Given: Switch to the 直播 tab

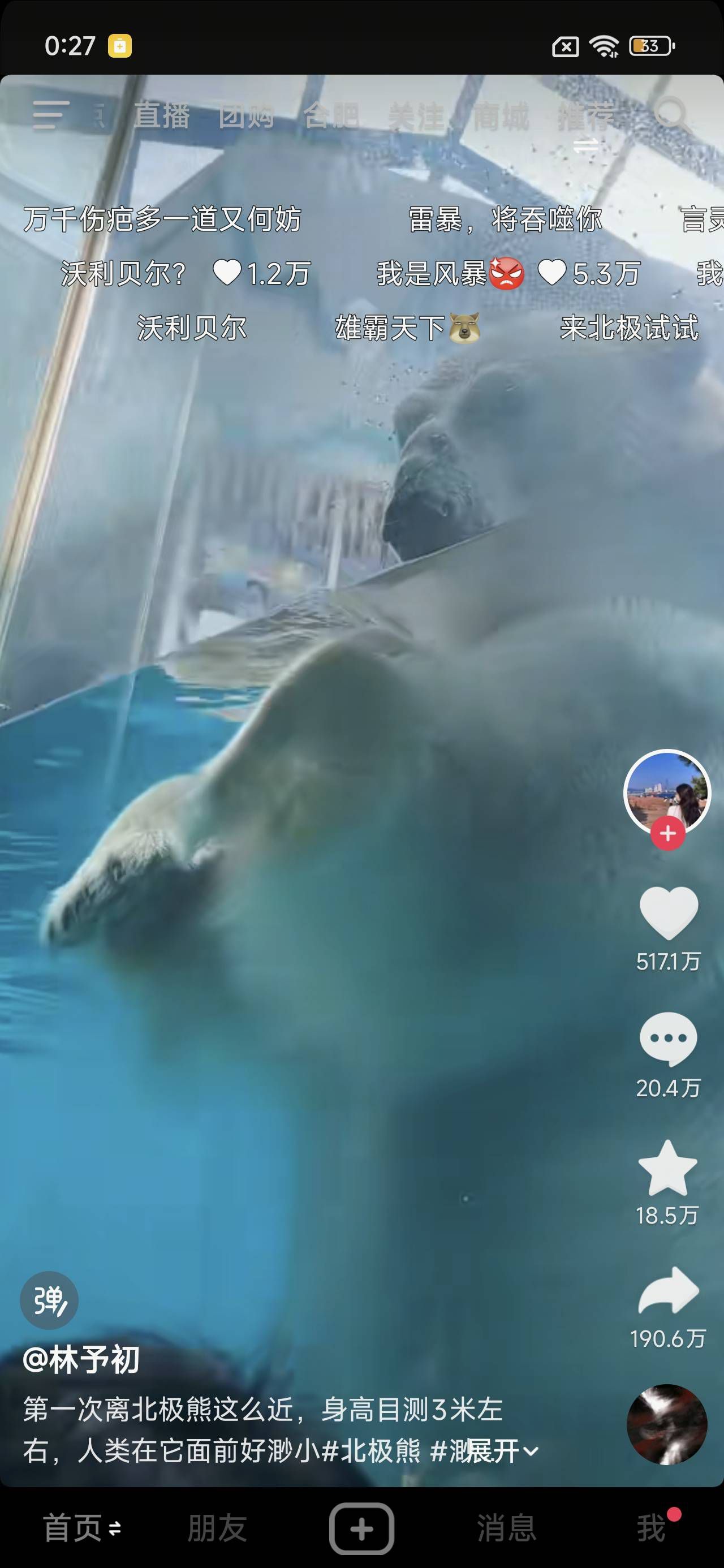Looking at the screenshot, I should [162, 115].
